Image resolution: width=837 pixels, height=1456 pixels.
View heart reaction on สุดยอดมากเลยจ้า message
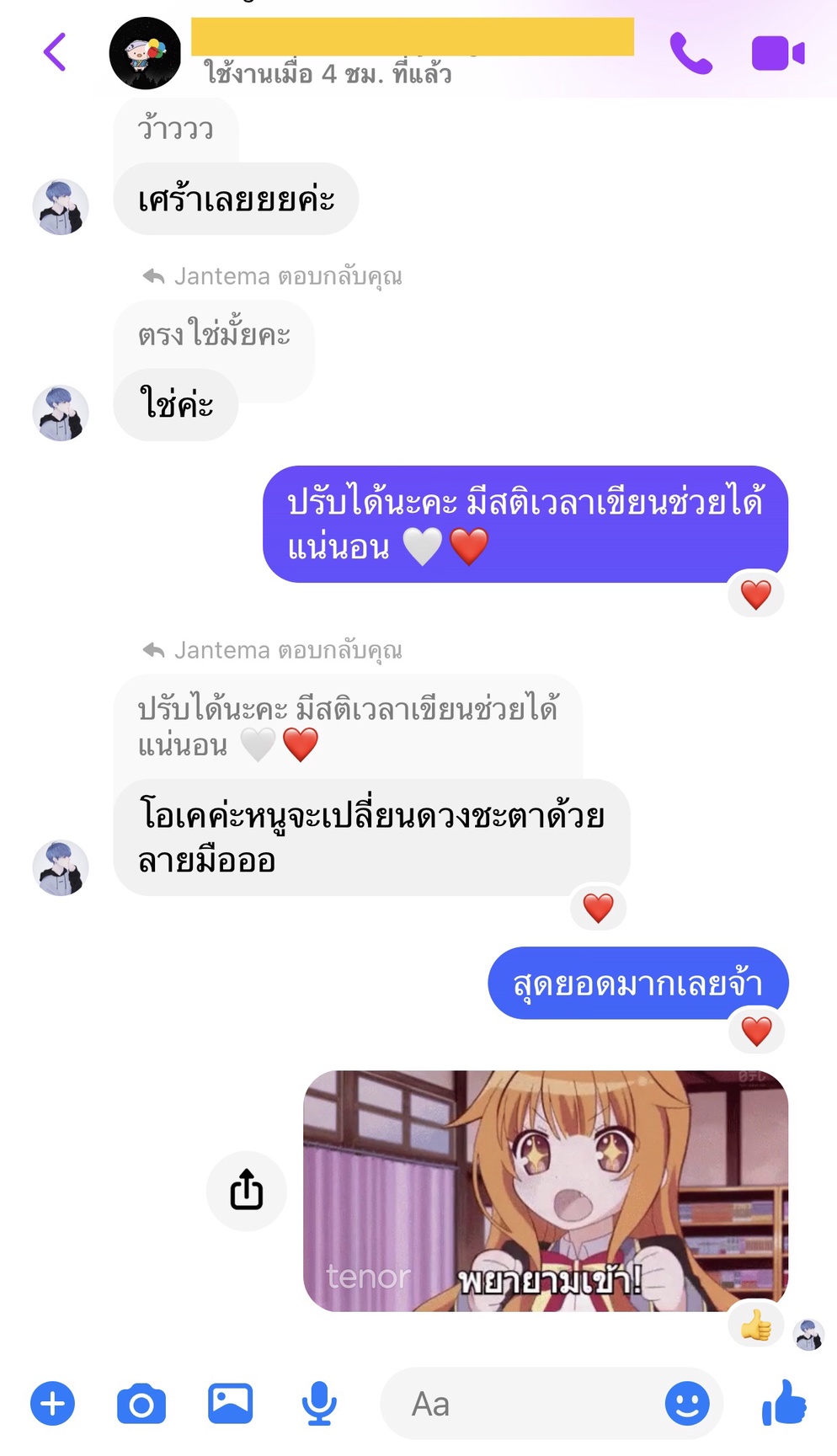(x=756, y=1031)
